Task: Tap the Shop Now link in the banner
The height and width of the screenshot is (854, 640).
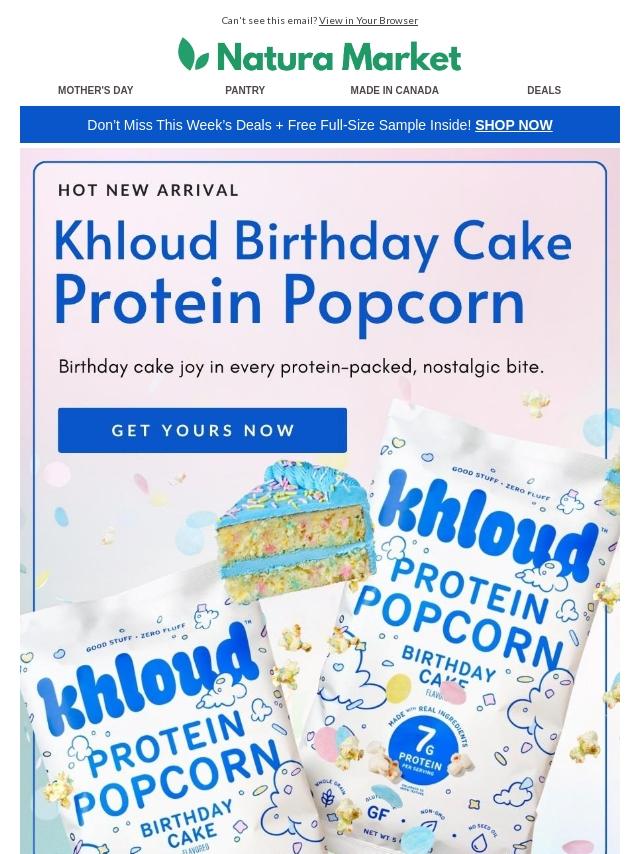Action: 513,125
